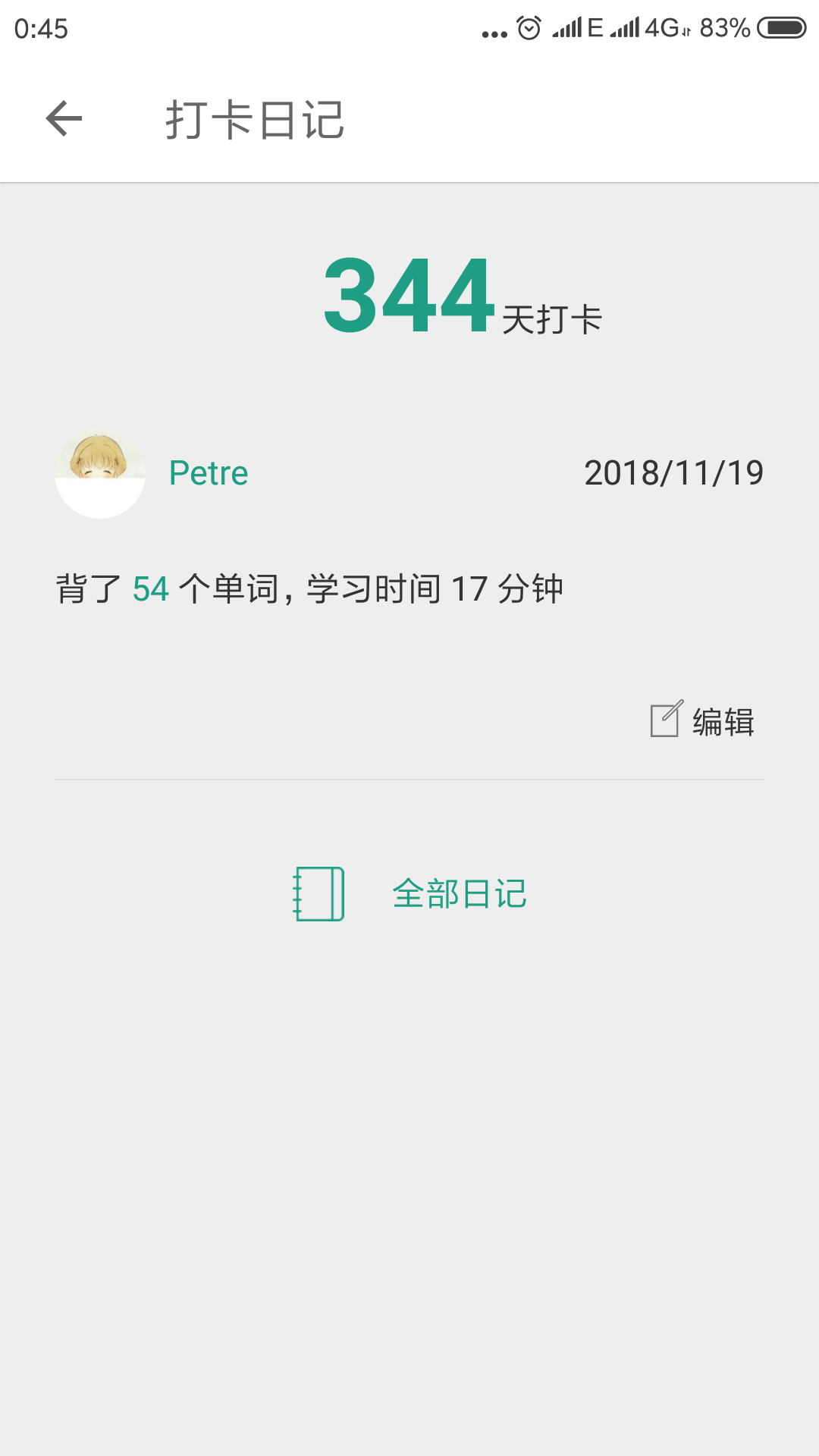Go back using the top arrow
The height and width of the screenshot is (1456, 819).
(64, 119)
